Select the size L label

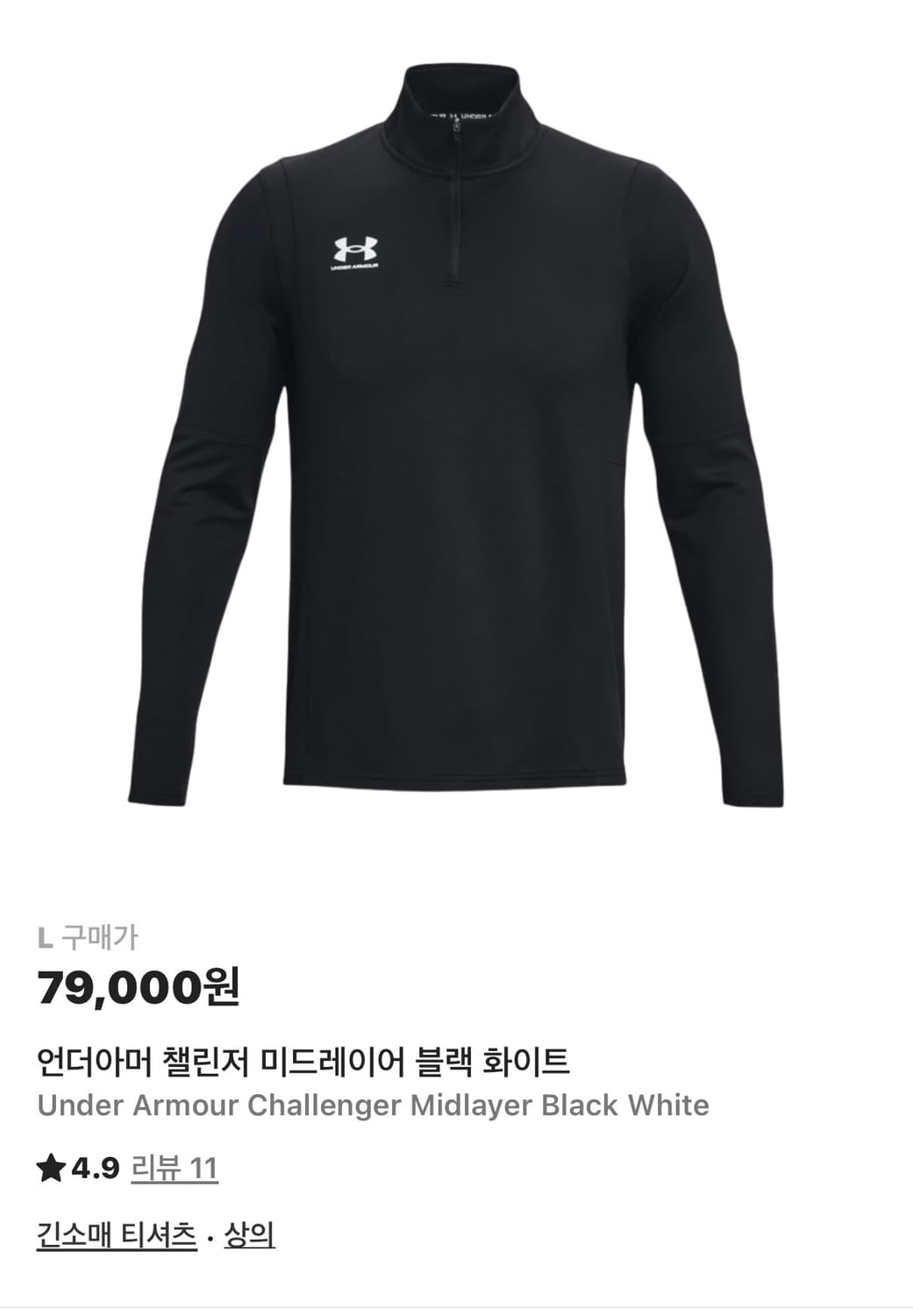pyautogui.click(x=49, y=936)
